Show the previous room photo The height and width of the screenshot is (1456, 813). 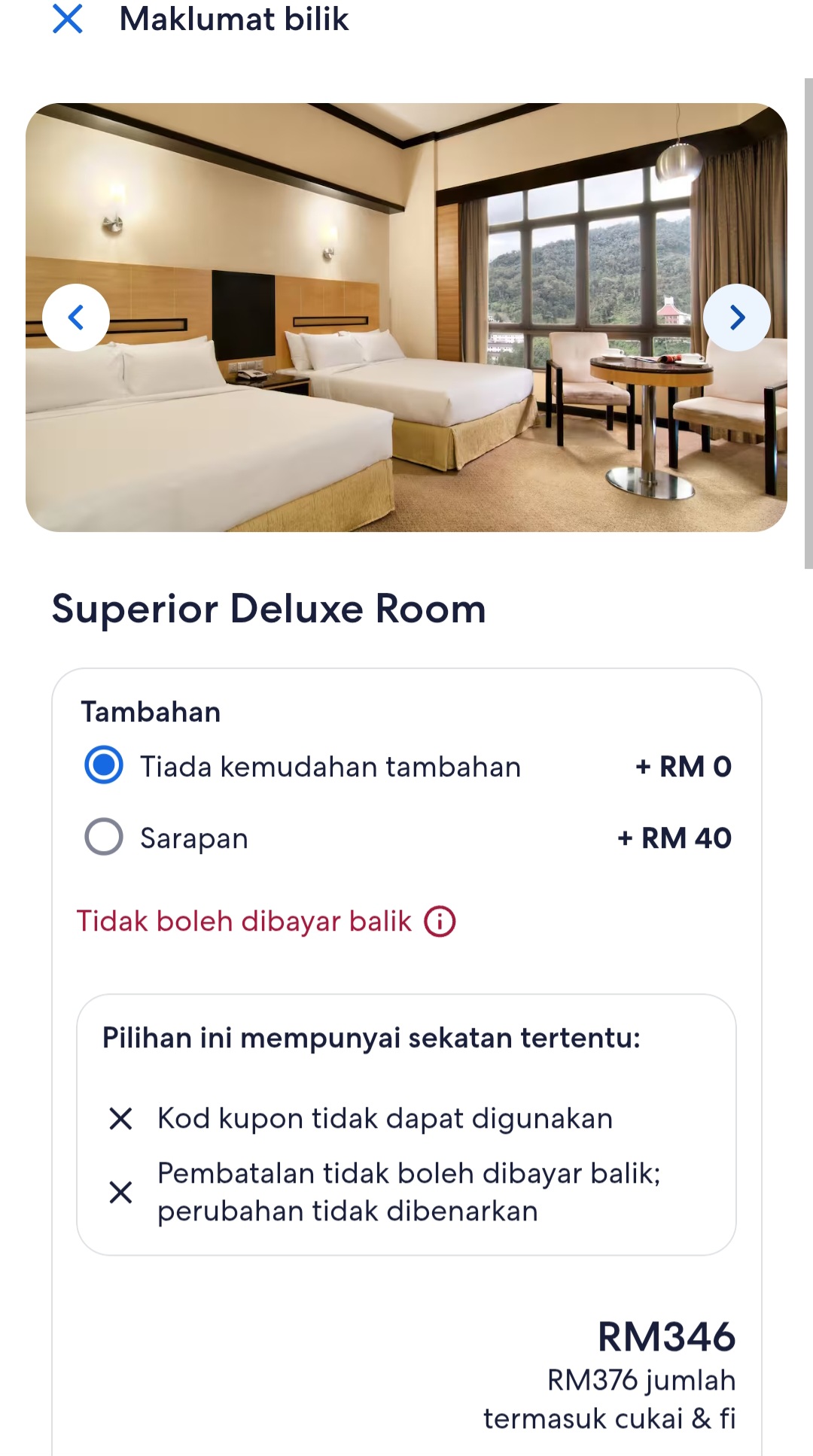coord(76,318)
